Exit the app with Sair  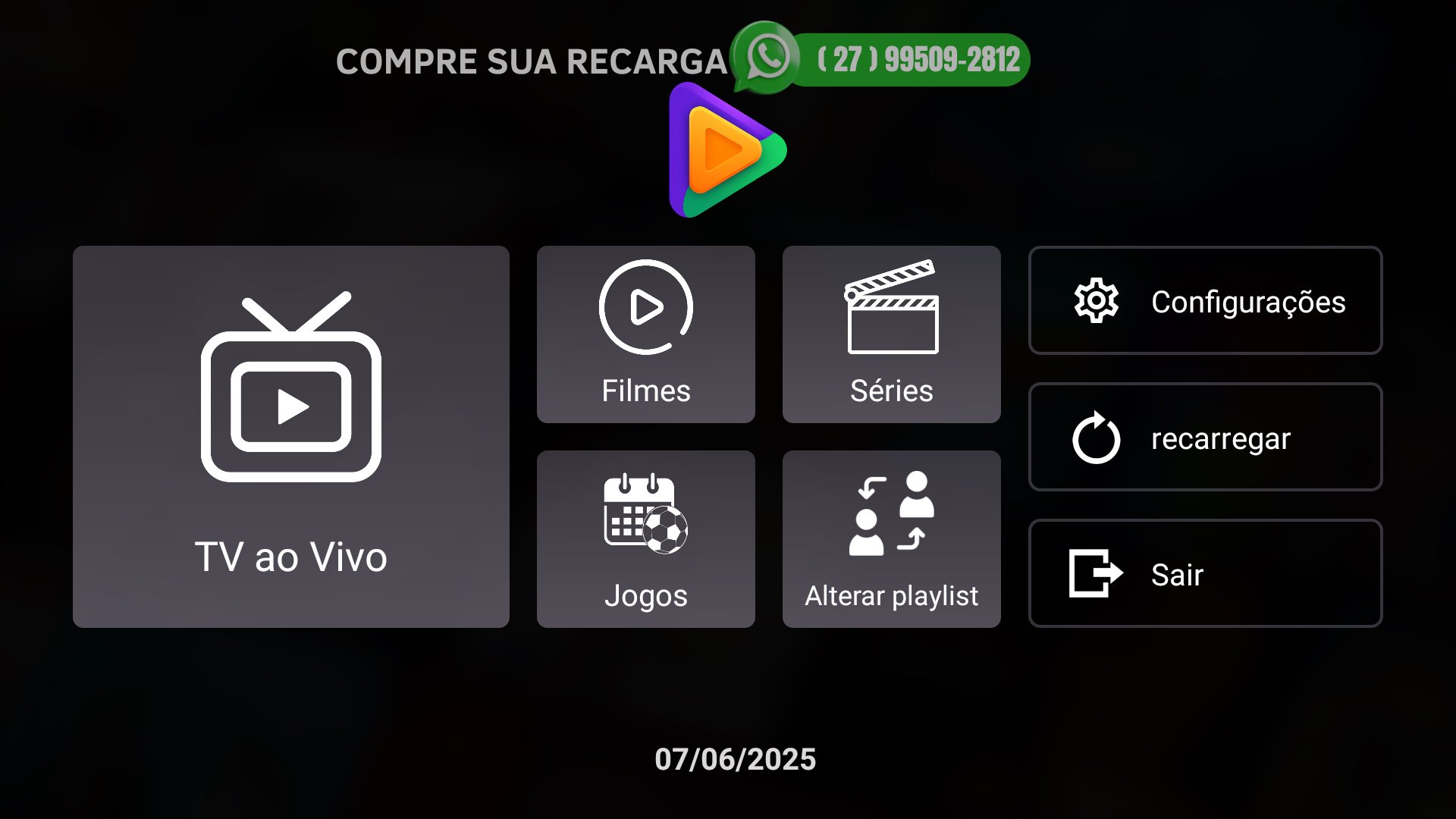(x=1206, y=573)
